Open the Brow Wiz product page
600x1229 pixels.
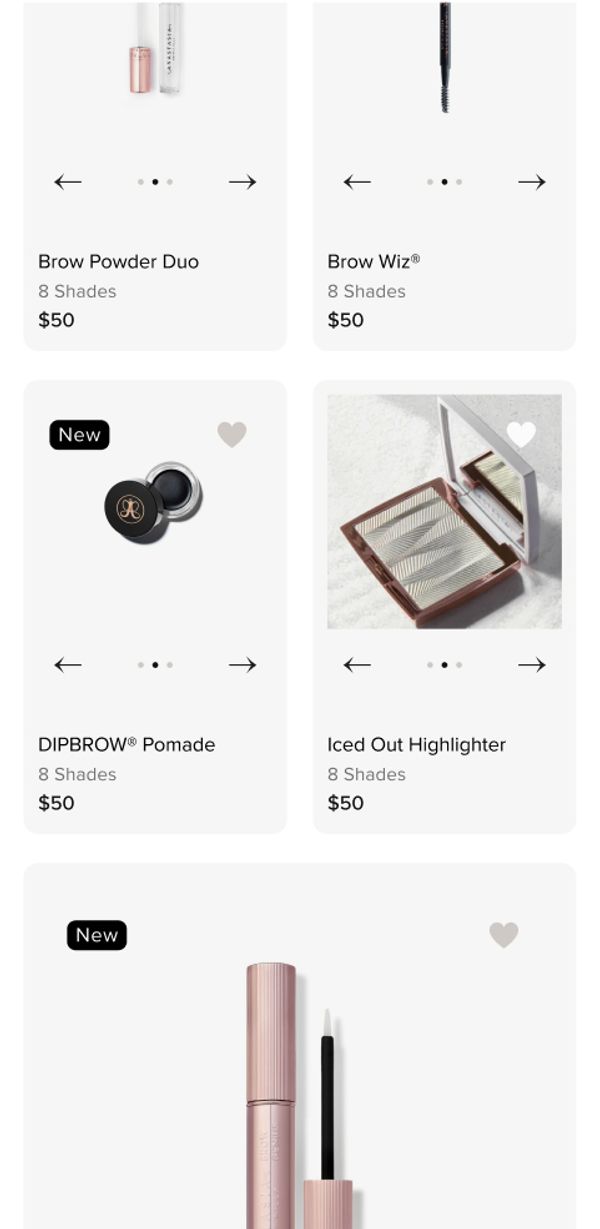[373, 262]
